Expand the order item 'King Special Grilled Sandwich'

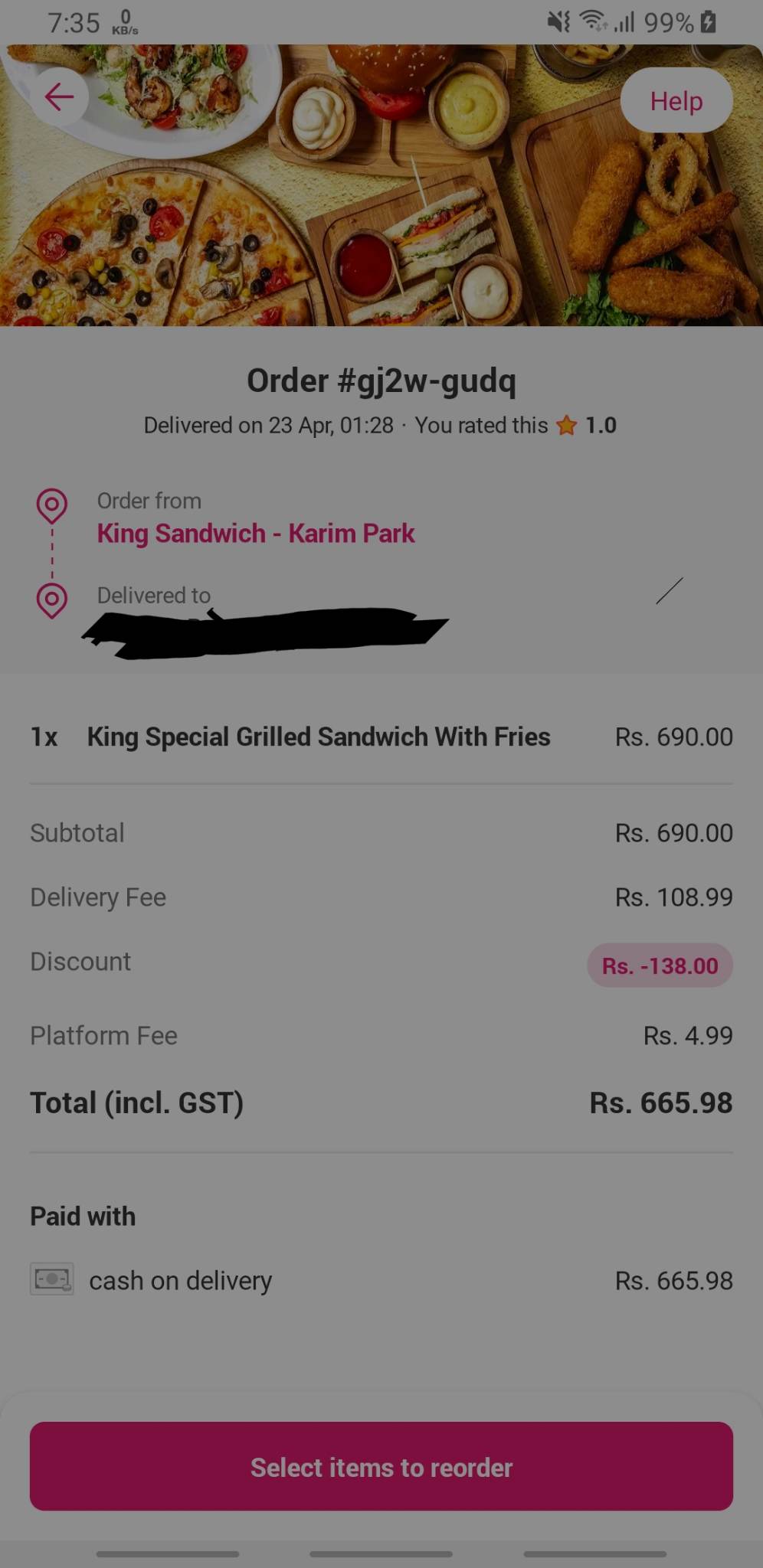tap(319, 737)
